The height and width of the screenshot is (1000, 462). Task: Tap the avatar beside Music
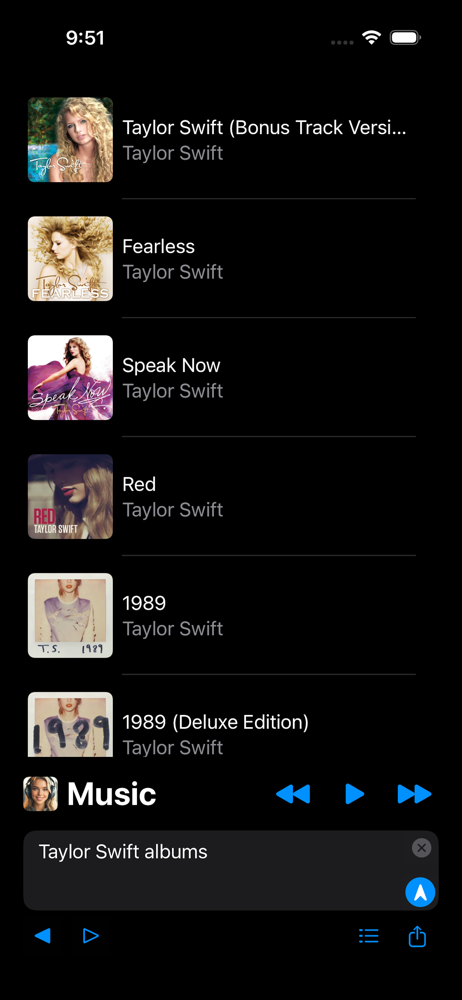pos(40,793)
